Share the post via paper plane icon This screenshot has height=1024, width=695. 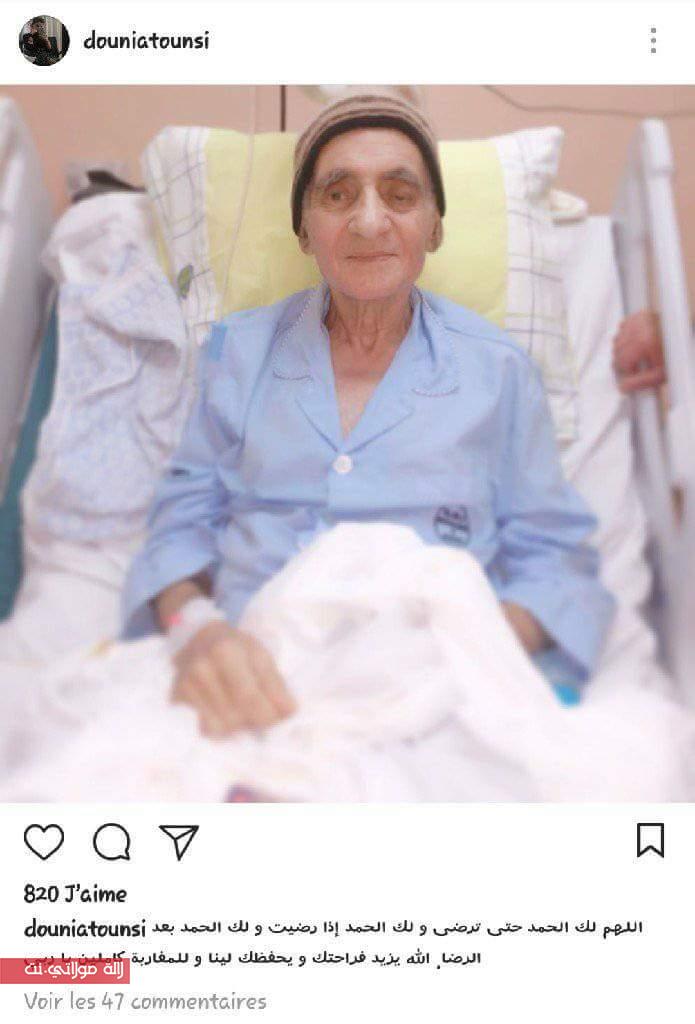click(x=179, y=842)
